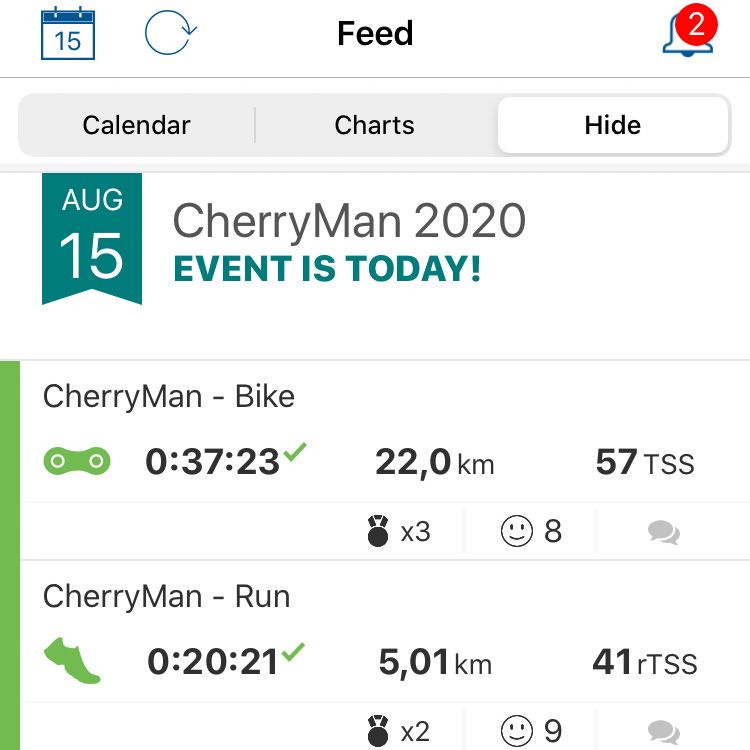Open the feeling rating for CherryMan - Bike
The width and height of the screenshot is (750, 750).
point(531,532)
